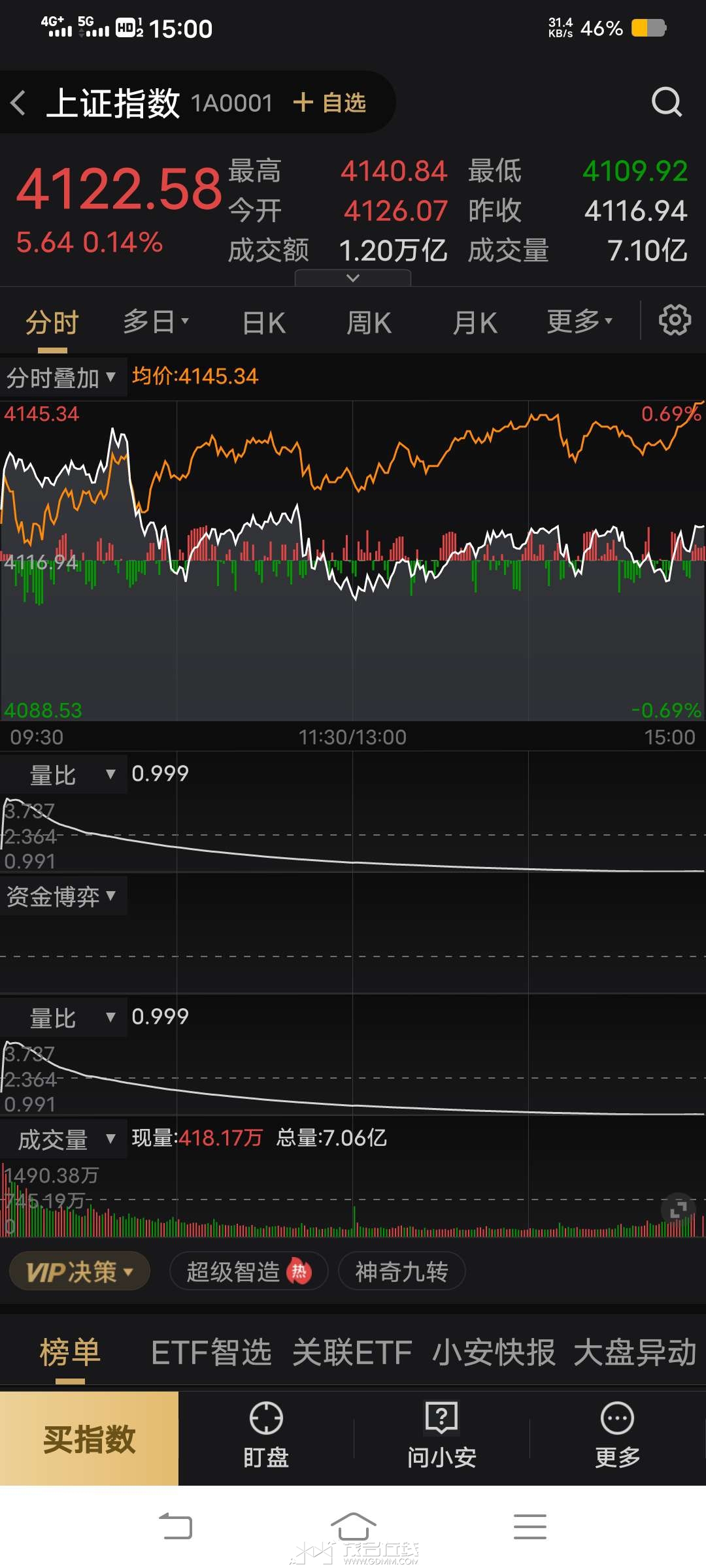Select the 周K chart tab

point(369,323)
